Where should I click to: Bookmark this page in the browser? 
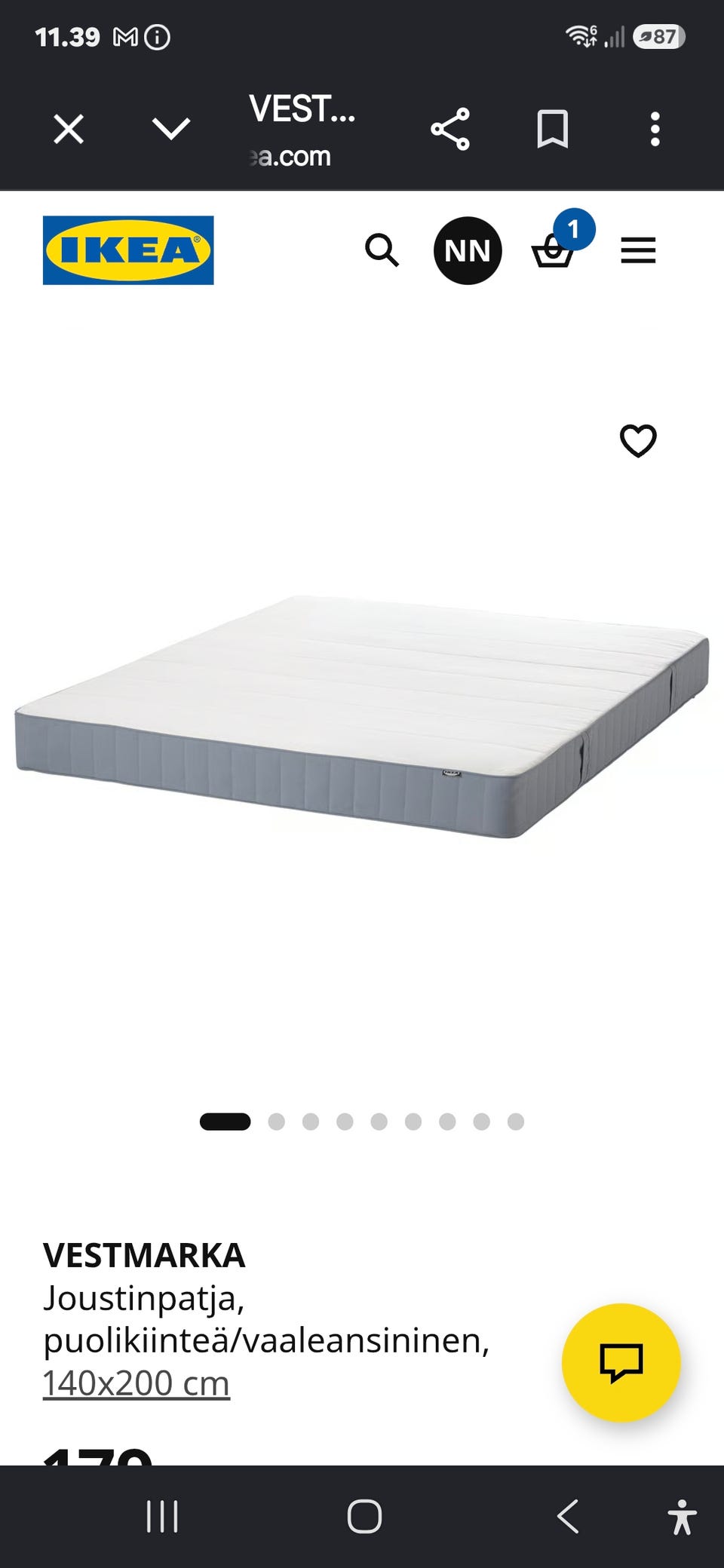tap(552, 129)
